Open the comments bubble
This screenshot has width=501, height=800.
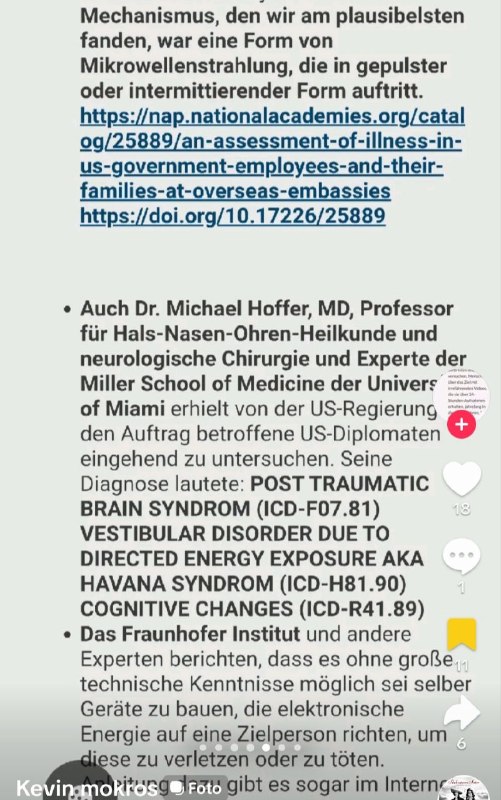461,555
